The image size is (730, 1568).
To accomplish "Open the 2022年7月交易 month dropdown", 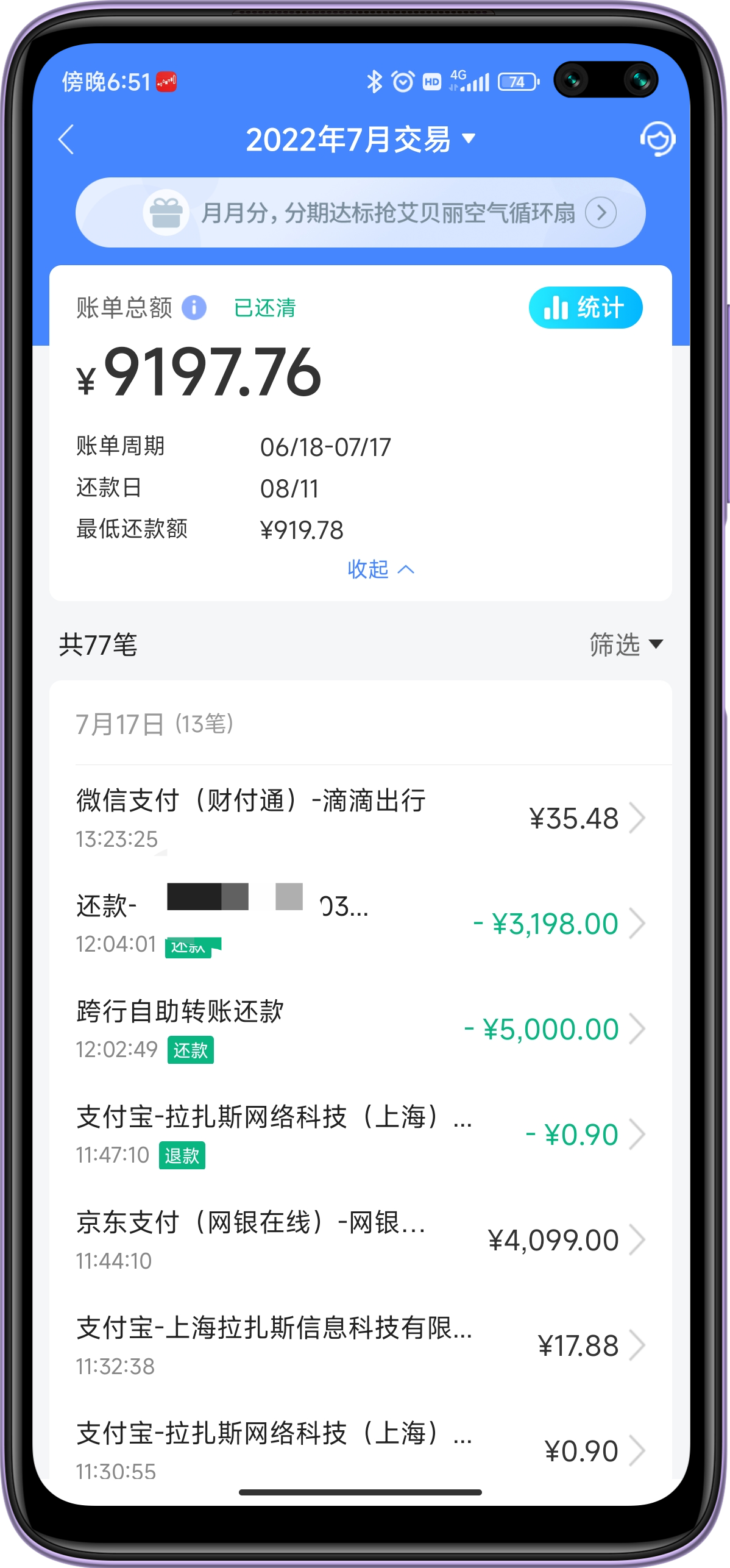I will (360, 140).
